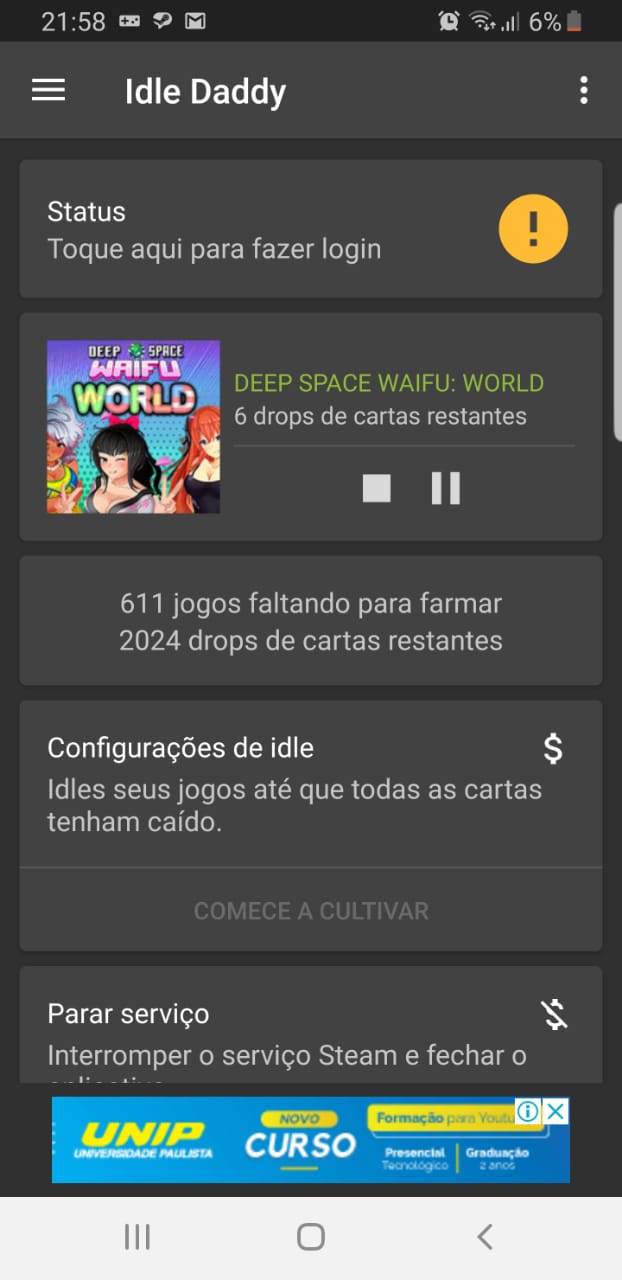Tap the Status card to log in

tap(310, 229)
